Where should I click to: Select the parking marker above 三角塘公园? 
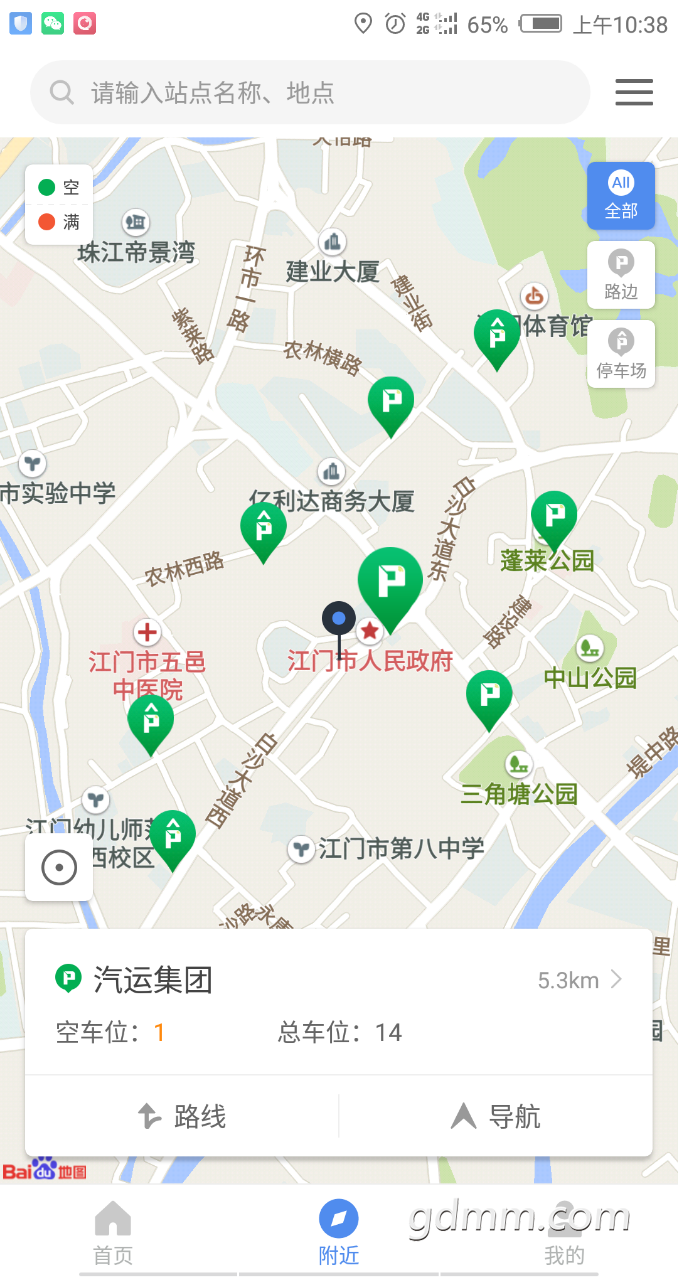[489, 696]
